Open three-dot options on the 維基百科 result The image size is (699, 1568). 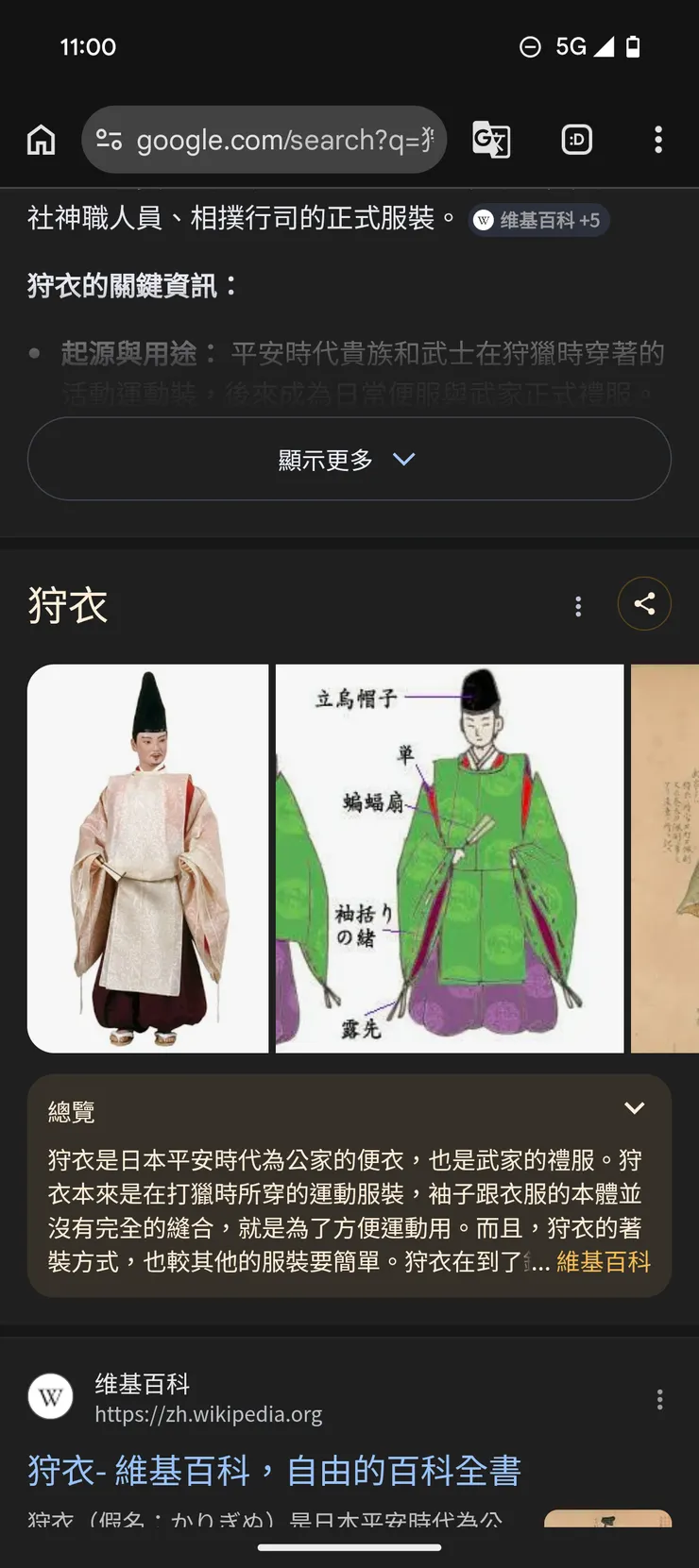658,1398
